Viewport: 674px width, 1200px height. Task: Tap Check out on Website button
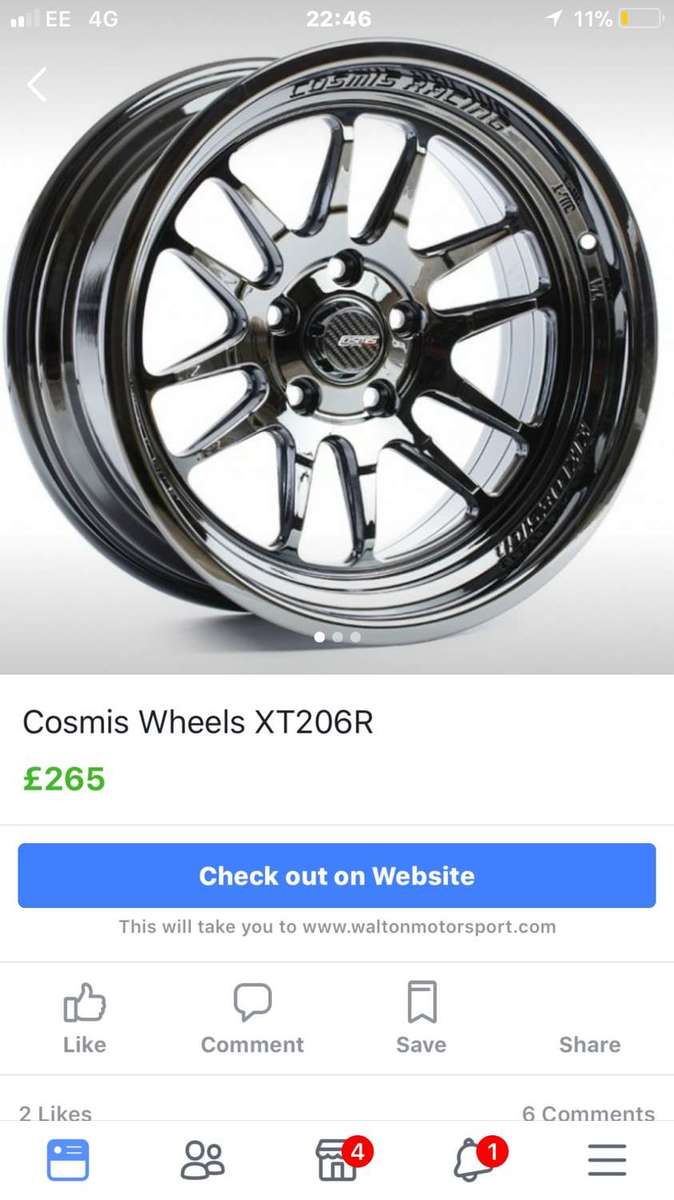pyautogui.click(x=337, y=876)
